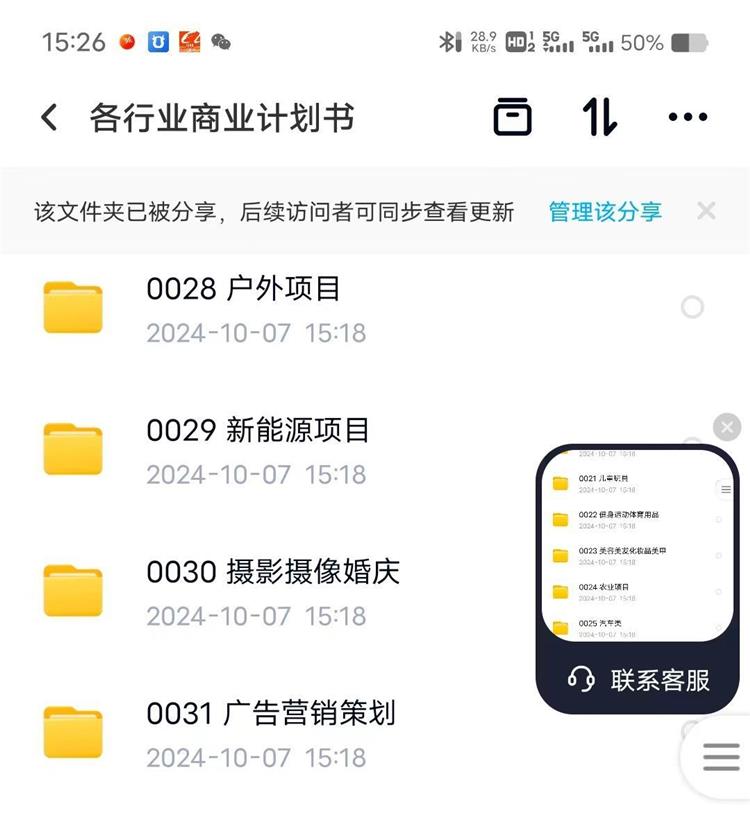Open 管理该分享 to manage the share
This screenshot has width=750, height=833.
602,211
